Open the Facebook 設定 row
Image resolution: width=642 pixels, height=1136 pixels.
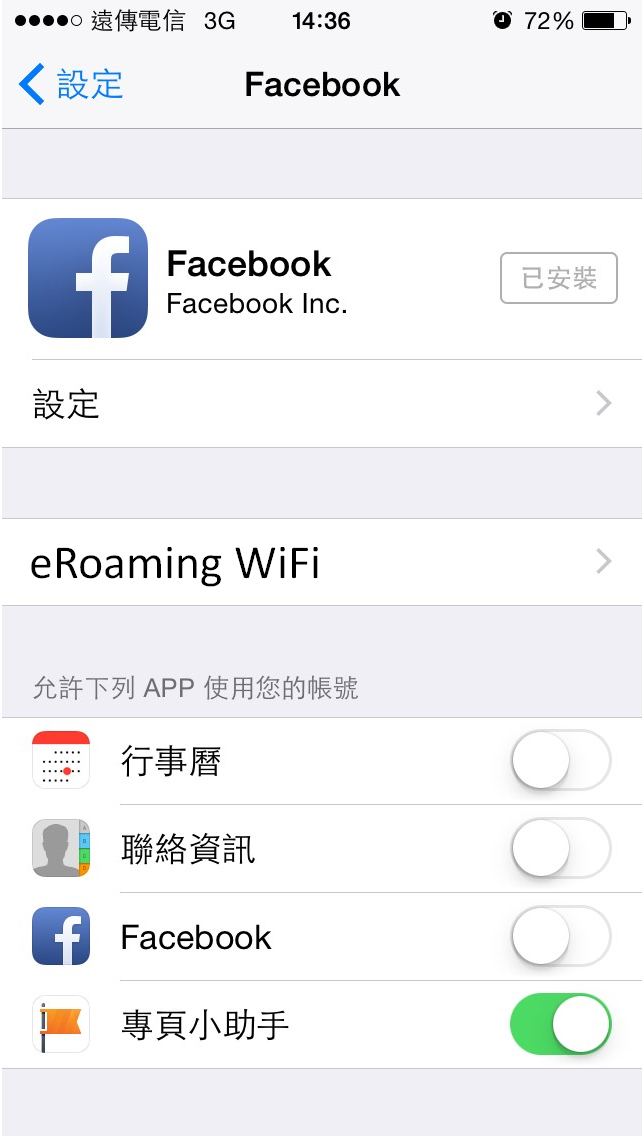point(320,404)
